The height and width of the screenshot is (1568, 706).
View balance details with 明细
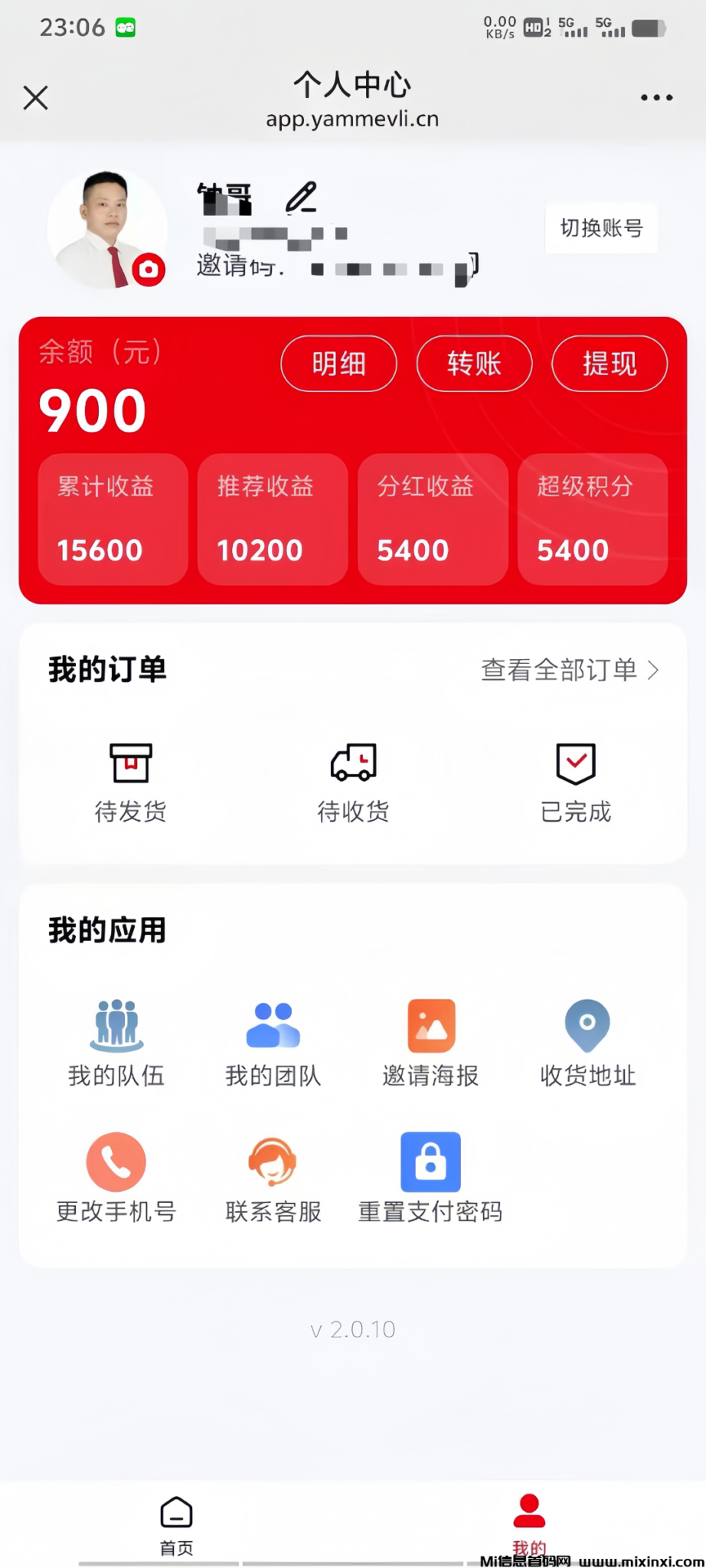[x=338, y=364]
